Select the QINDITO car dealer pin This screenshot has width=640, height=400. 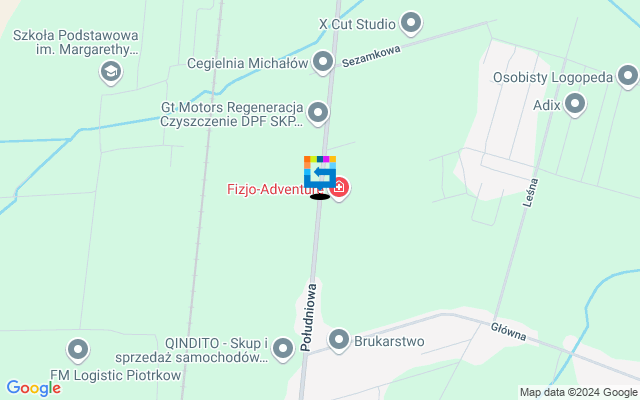(x=284, y=347)
